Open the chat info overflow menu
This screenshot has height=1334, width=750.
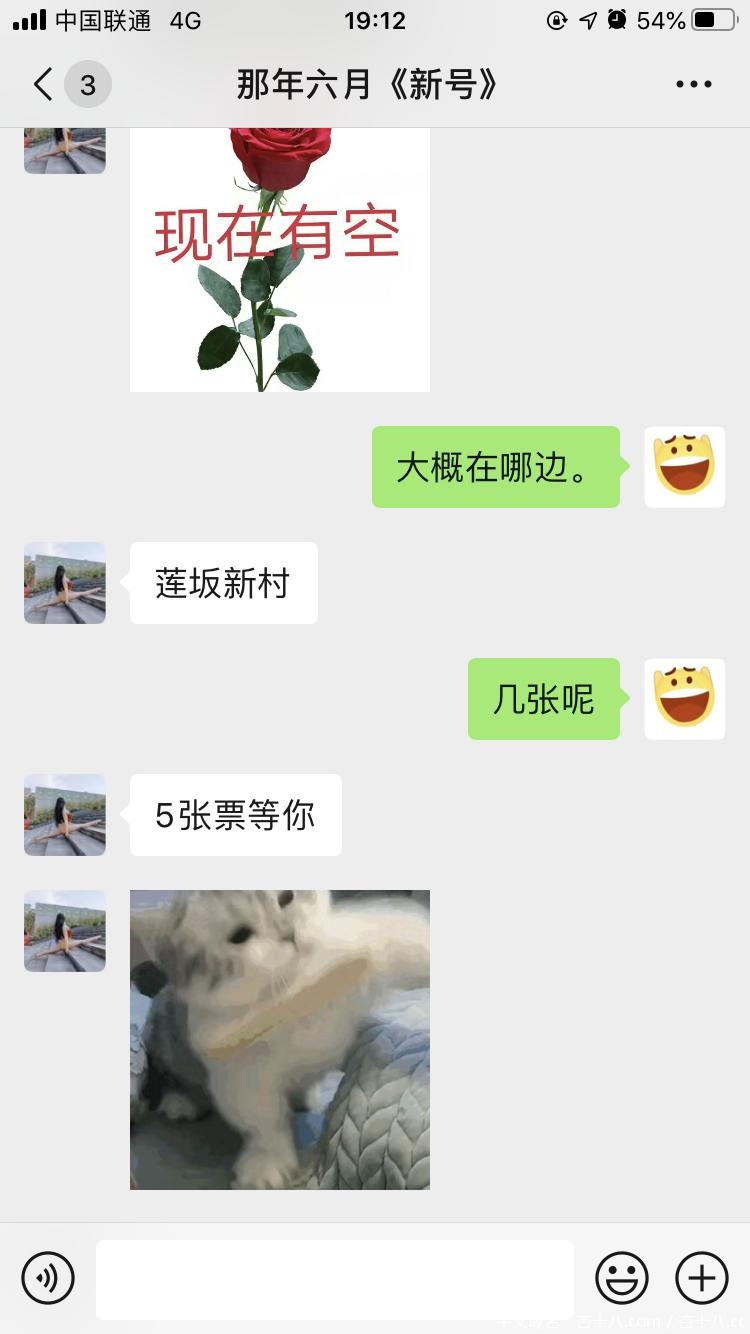coord(693,85)
